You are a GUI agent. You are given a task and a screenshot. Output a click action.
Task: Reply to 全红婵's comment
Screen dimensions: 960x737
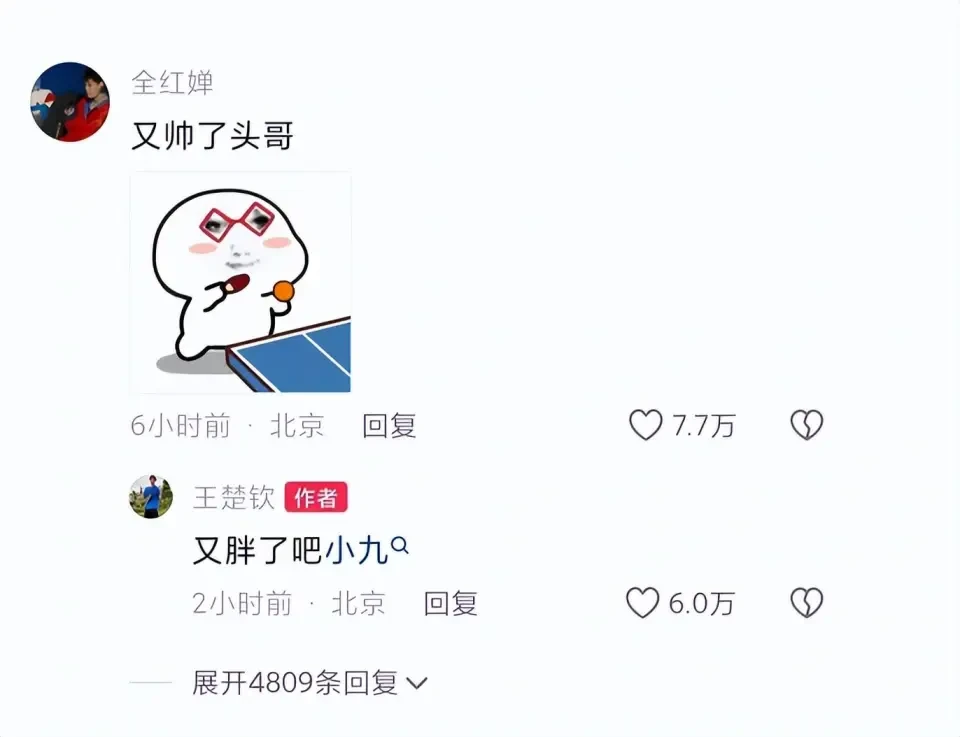pyautogui.click(x=389, y=426)
